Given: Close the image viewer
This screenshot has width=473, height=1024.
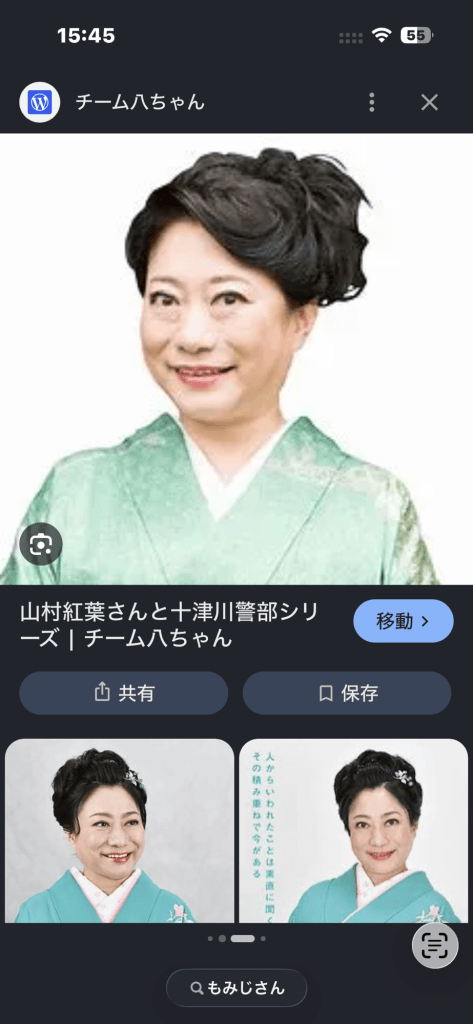Looking at the screenshot, I should [429, 103].
